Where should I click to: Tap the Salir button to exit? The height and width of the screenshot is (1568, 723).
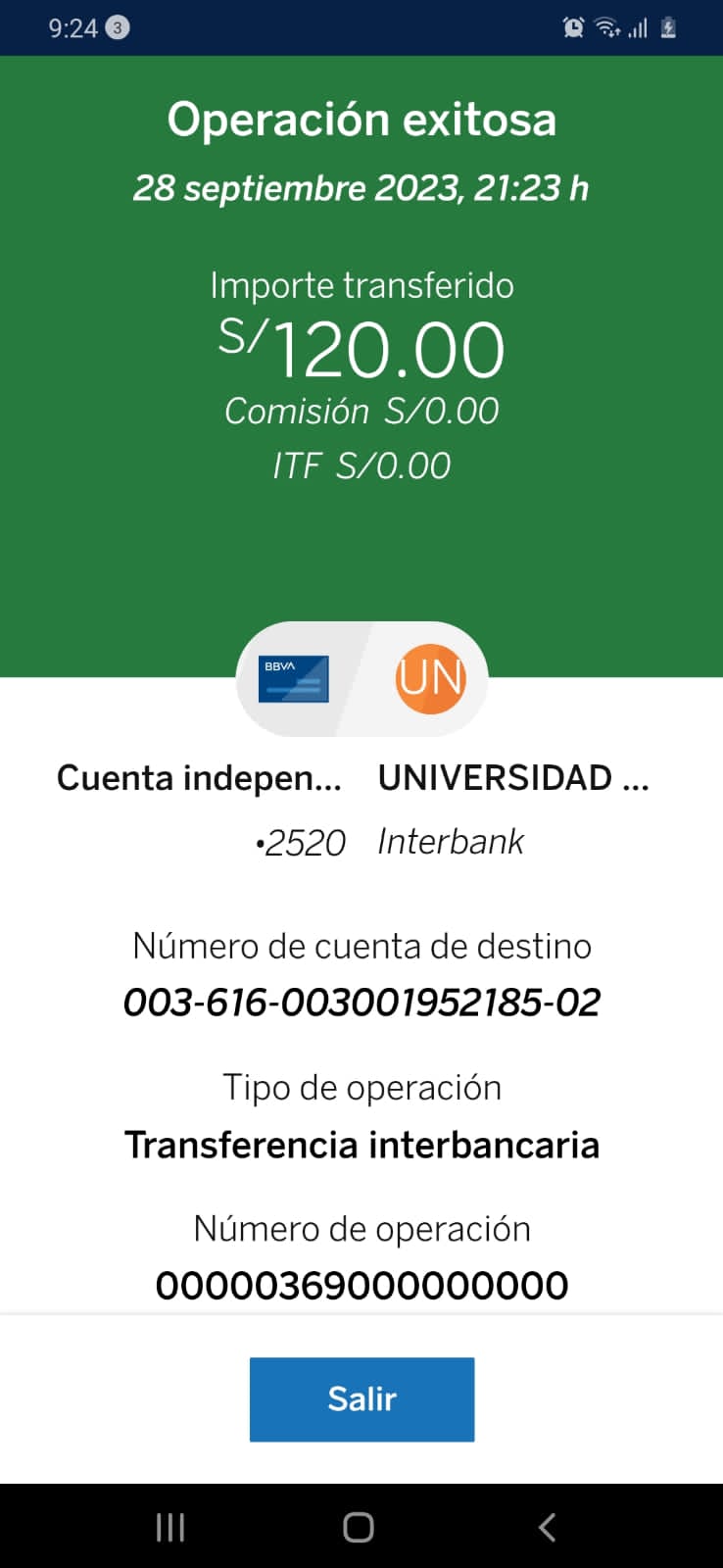pyautogui.click(x=361, y=1398)
